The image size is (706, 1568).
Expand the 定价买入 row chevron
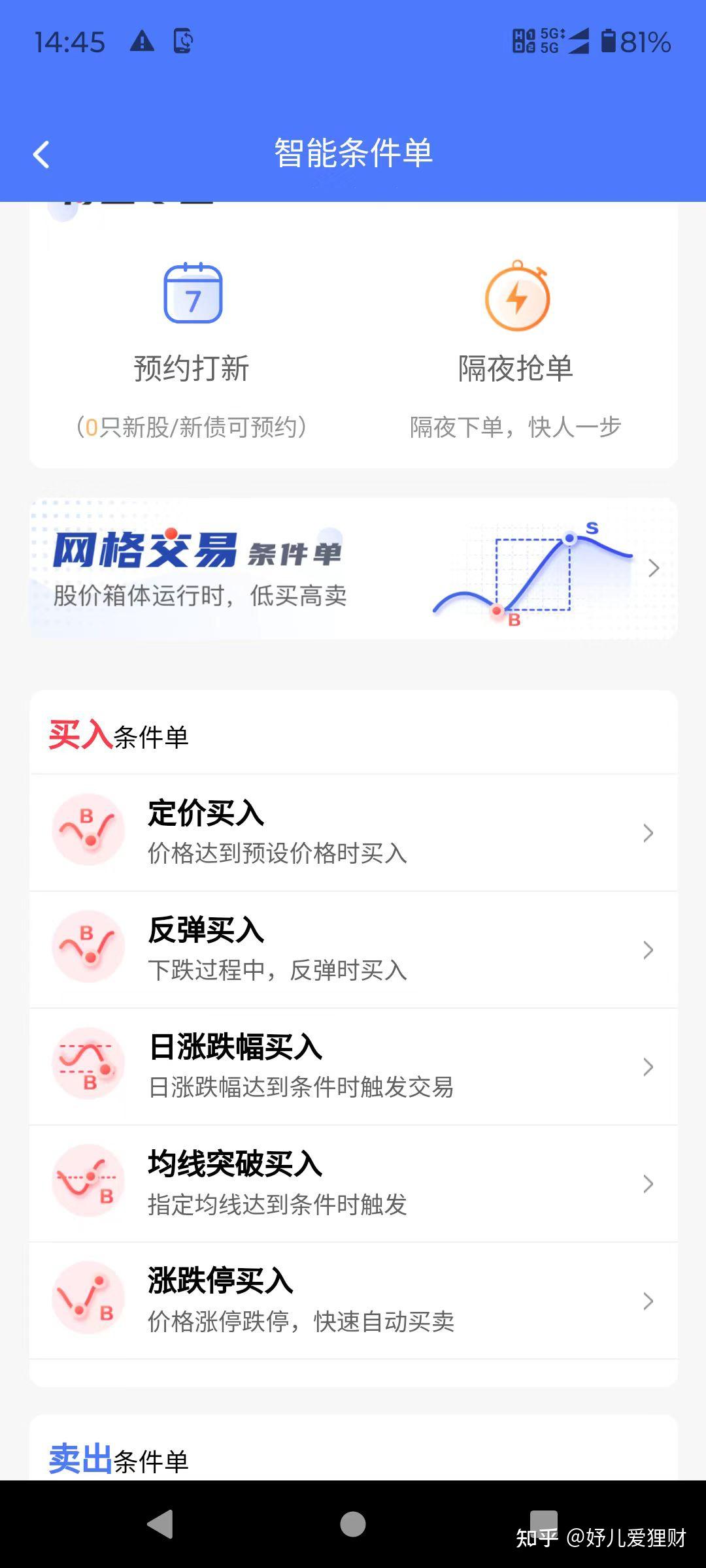pyautogui.click(x=648, y=833)
